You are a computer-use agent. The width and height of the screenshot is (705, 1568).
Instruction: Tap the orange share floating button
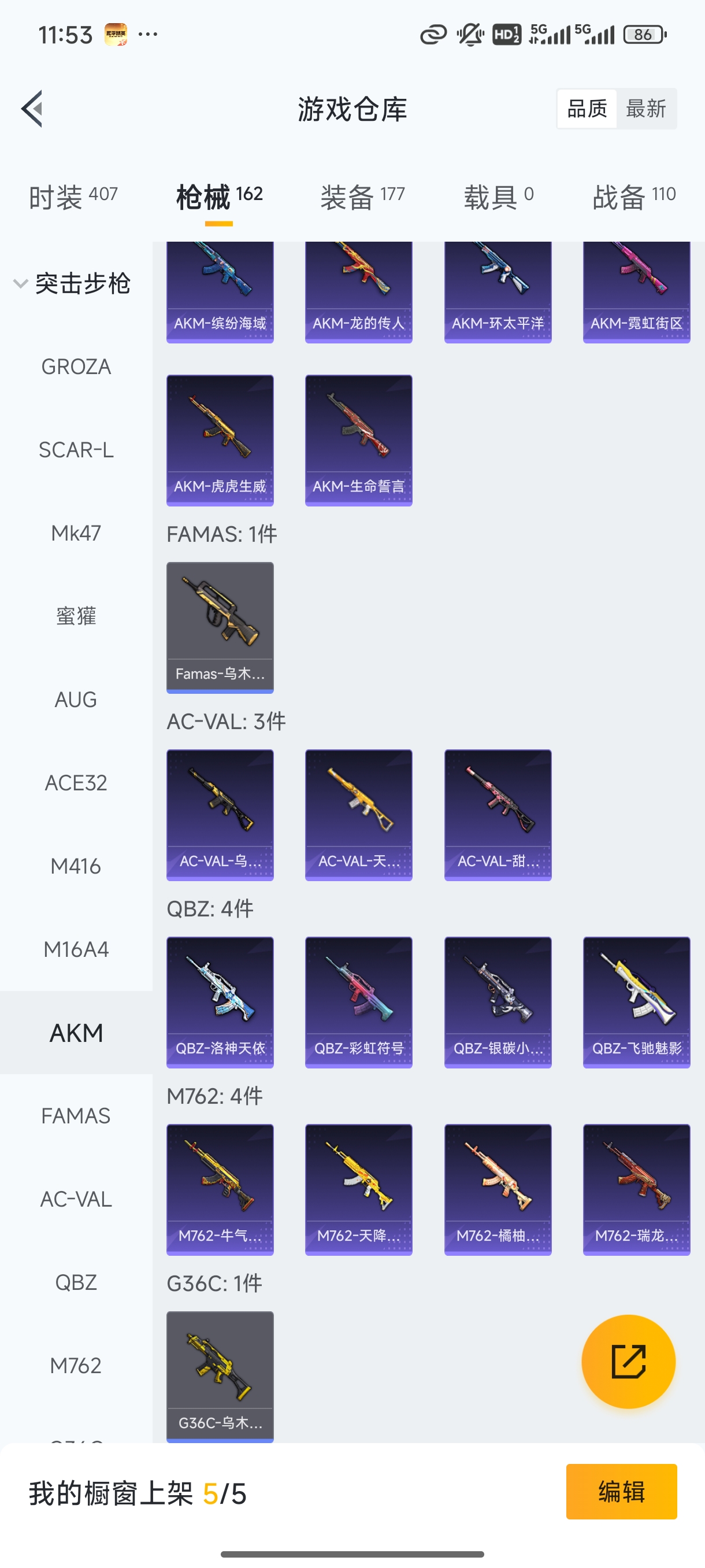628,1362
